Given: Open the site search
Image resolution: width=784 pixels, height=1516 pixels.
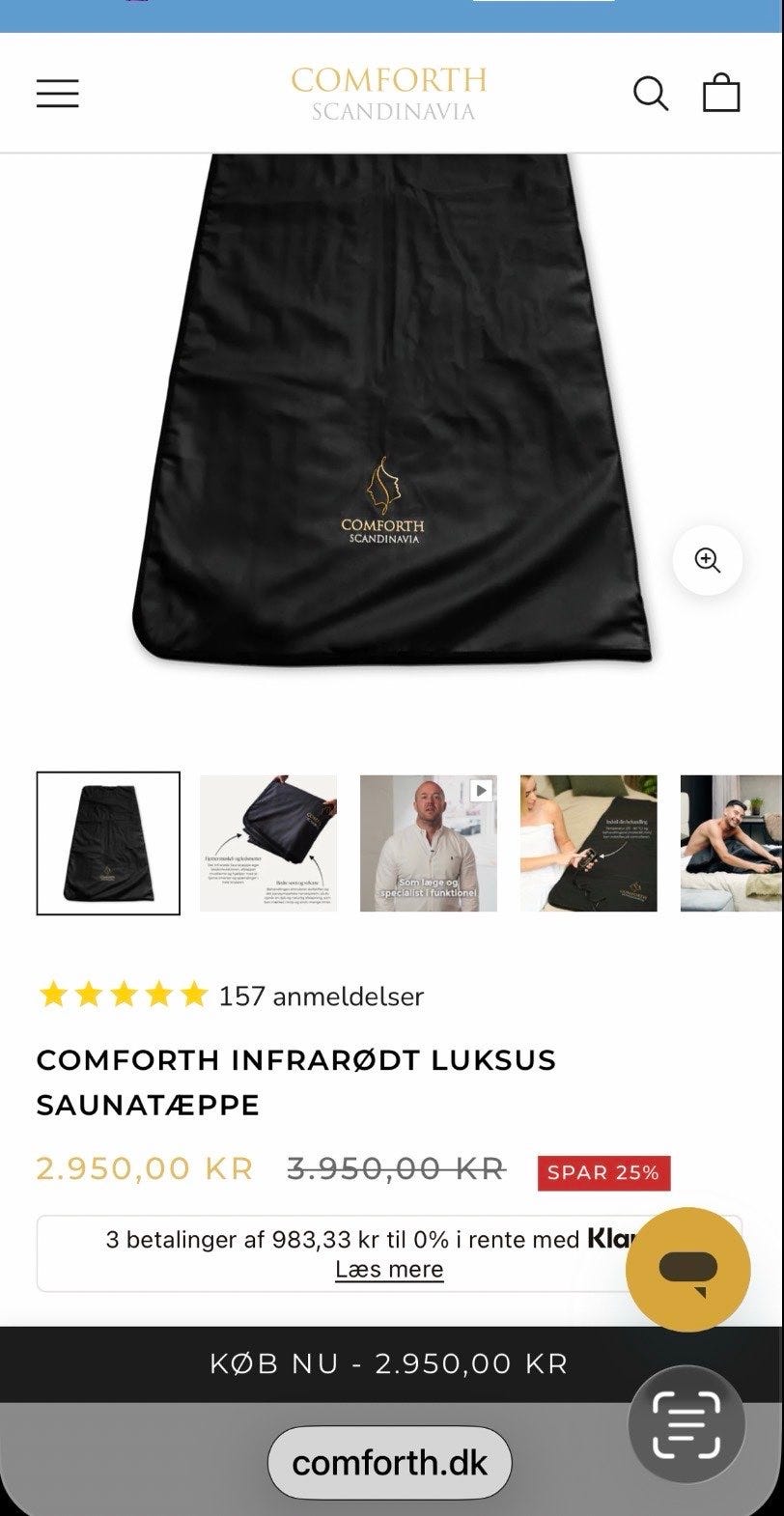Looking at the screenshot, I should click(650, 94).
